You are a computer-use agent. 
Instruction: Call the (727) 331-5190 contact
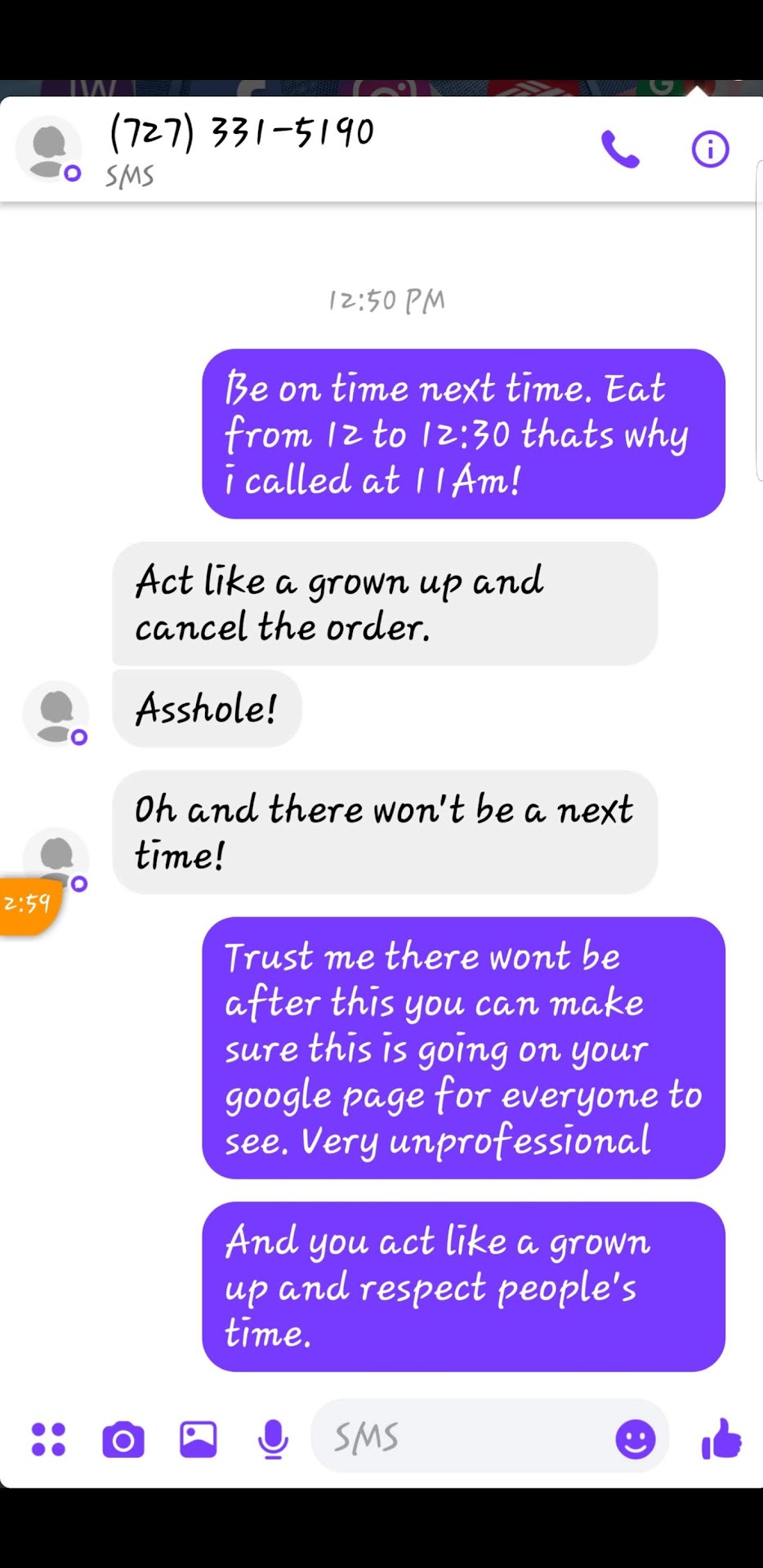tap(620, 149)
